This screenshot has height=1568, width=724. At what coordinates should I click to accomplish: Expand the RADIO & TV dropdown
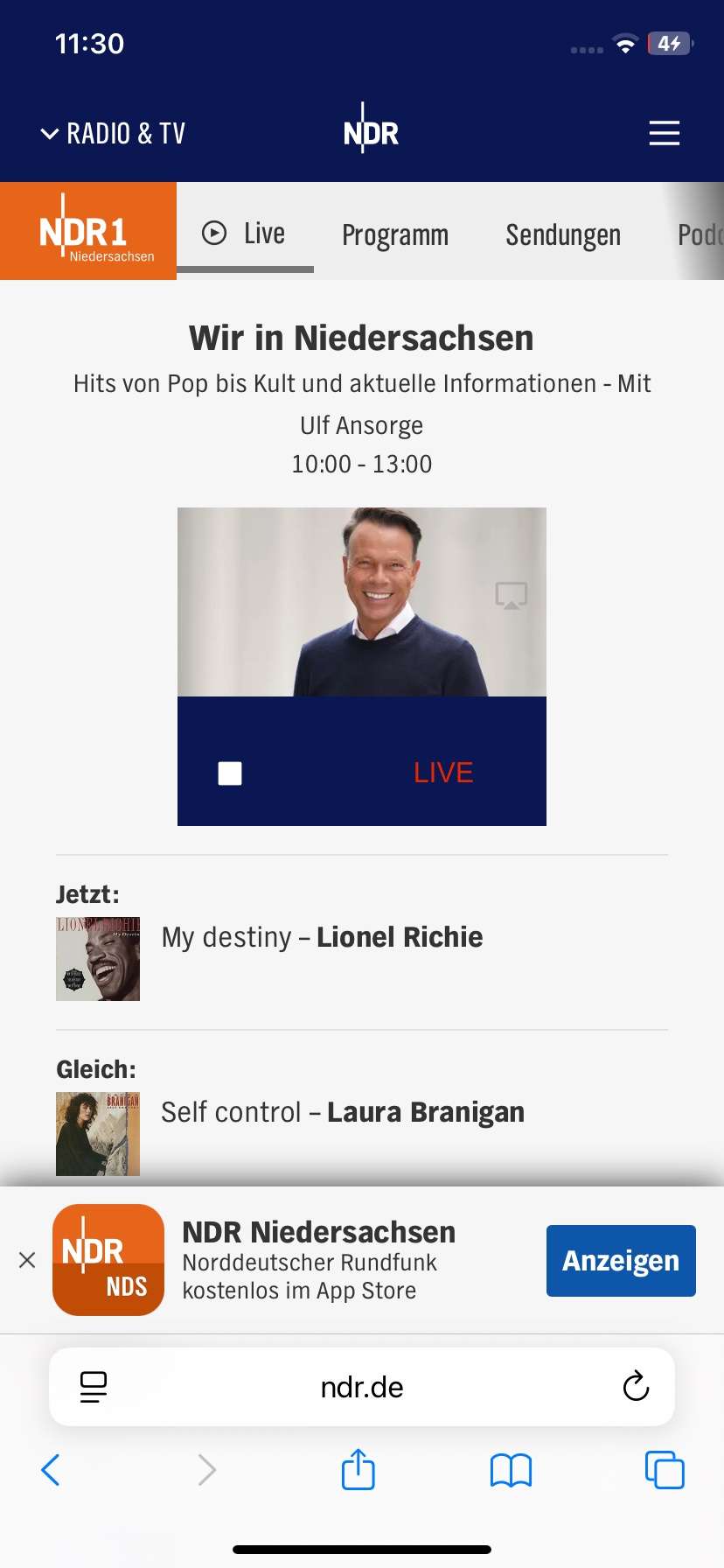click(114, 133)
